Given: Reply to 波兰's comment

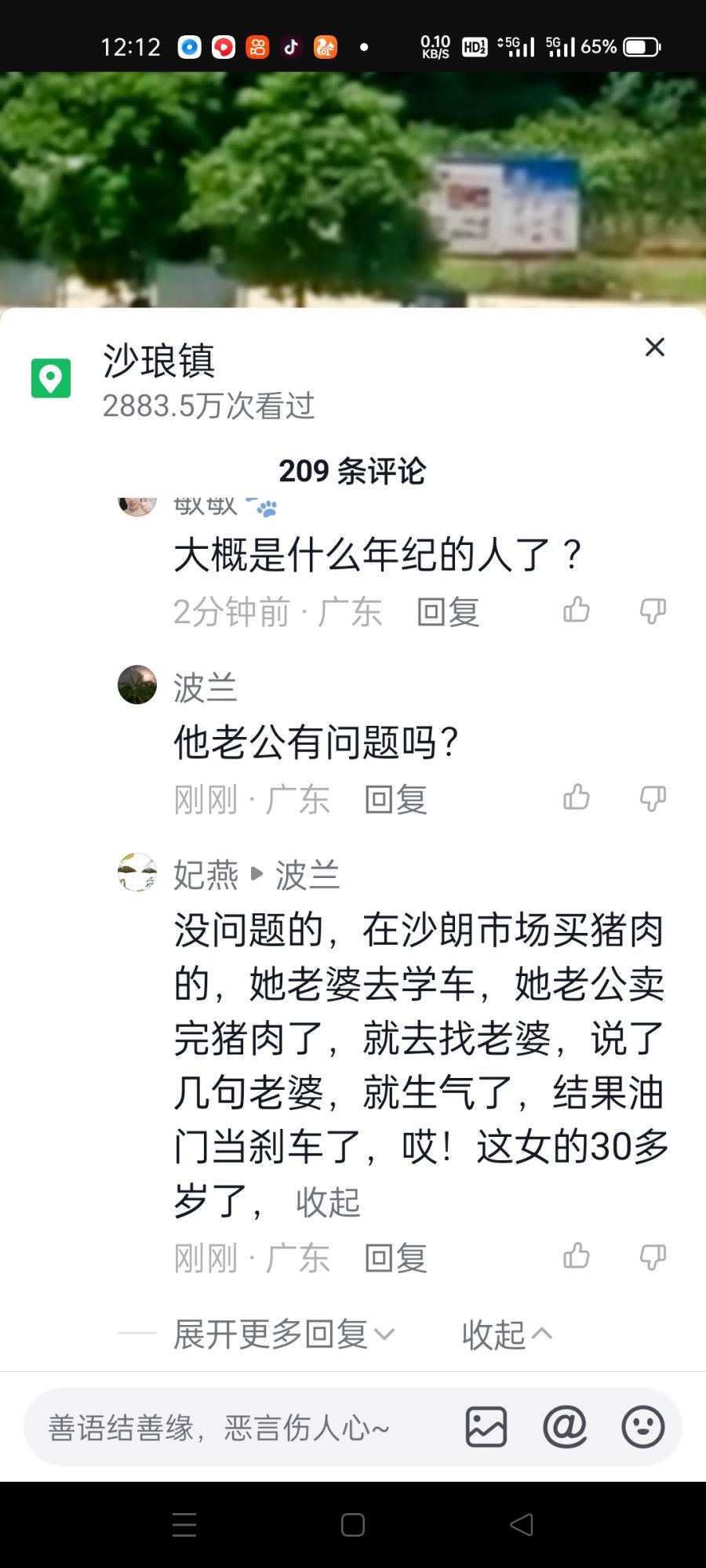Looking at the screenshot, I should [x=395, y=800].
